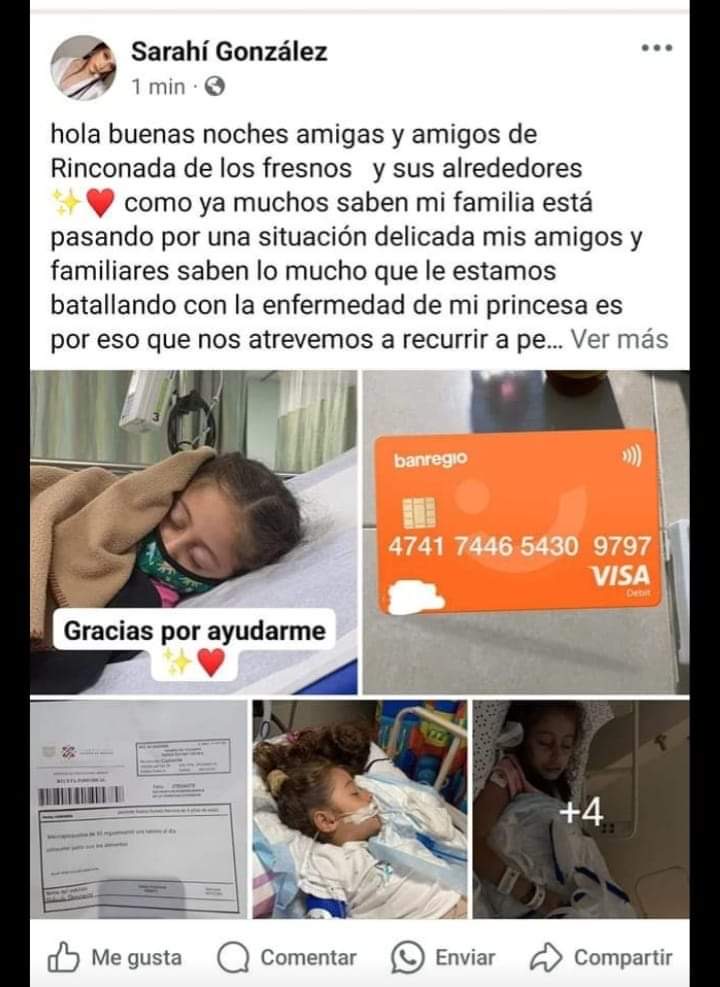
Task: Open the Gracias por ayudarme photo
Action: pyautogui.click(x=194, y=533)
